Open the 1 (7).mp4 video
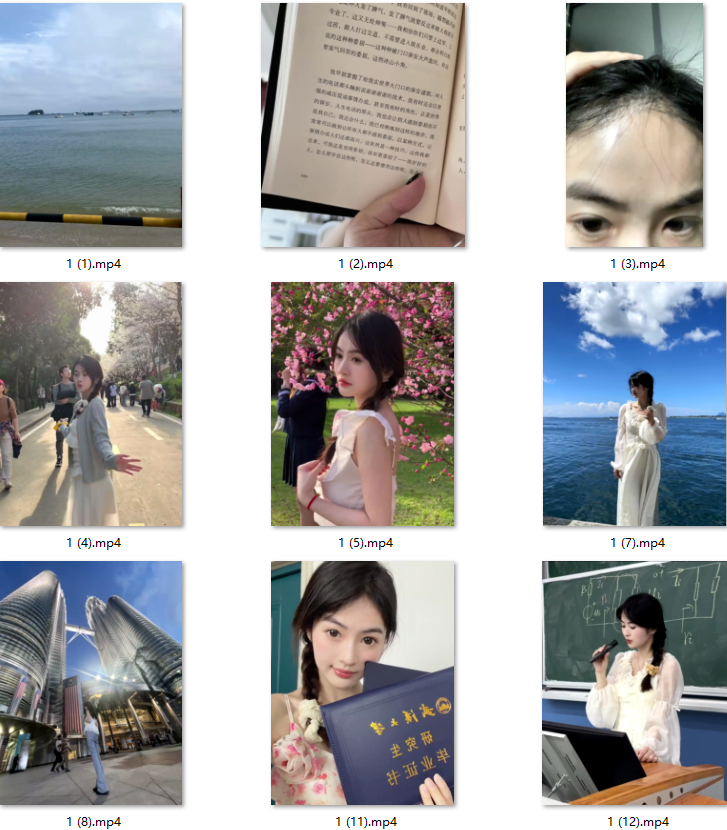The height and width of the screenshot is (830, 727). point(634,404)
